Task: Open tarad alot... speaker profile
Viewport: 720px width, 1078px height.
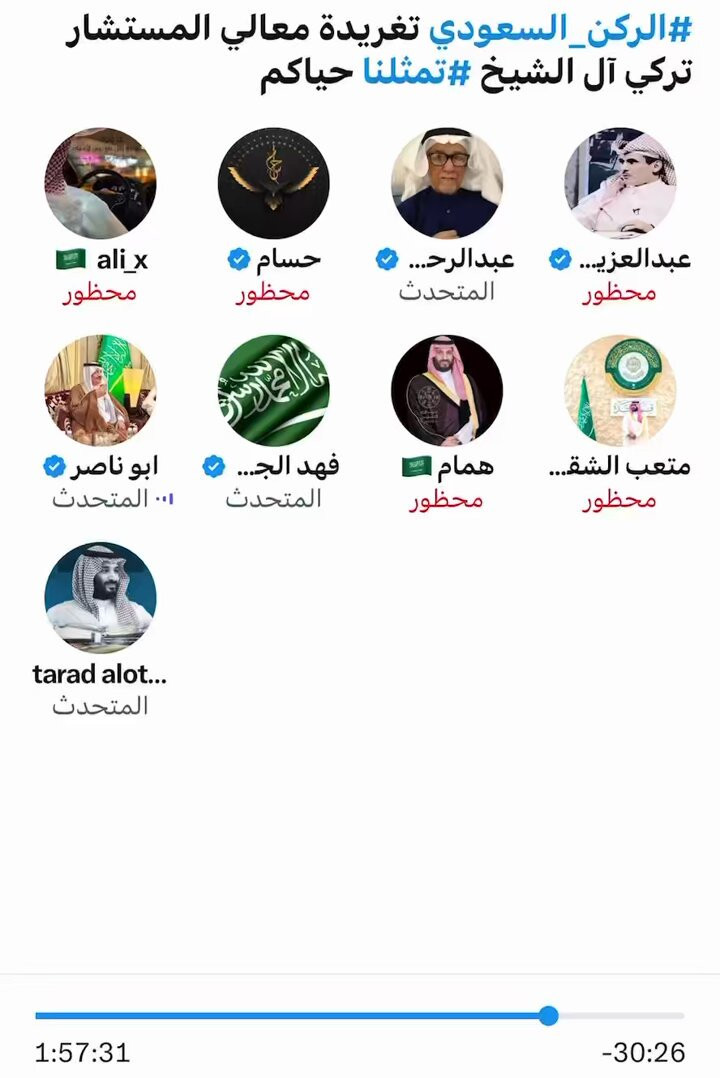Action: click(x=100, y=597)
